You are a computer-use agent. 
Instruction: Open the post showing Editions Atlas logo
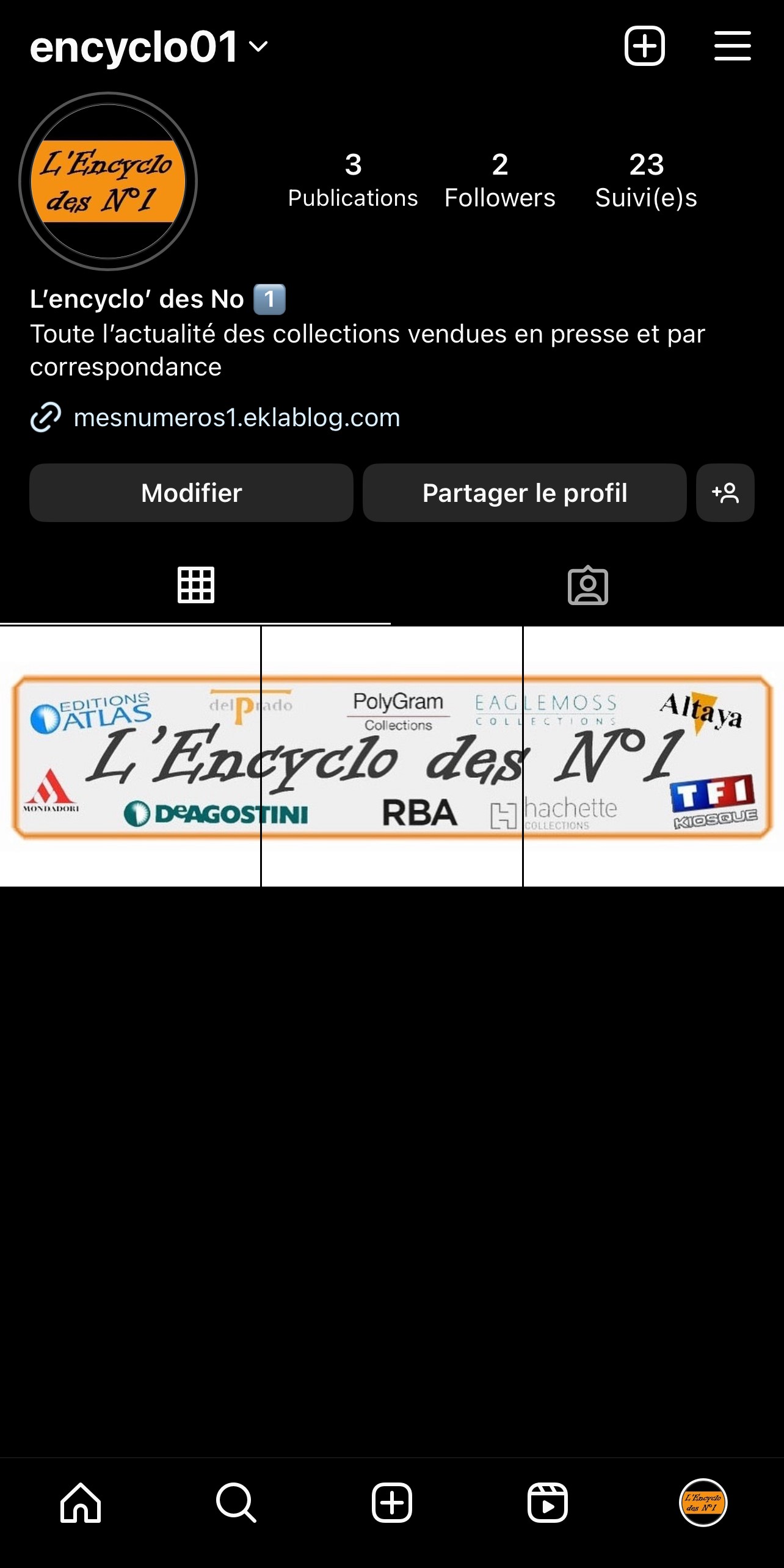[130, 757]
